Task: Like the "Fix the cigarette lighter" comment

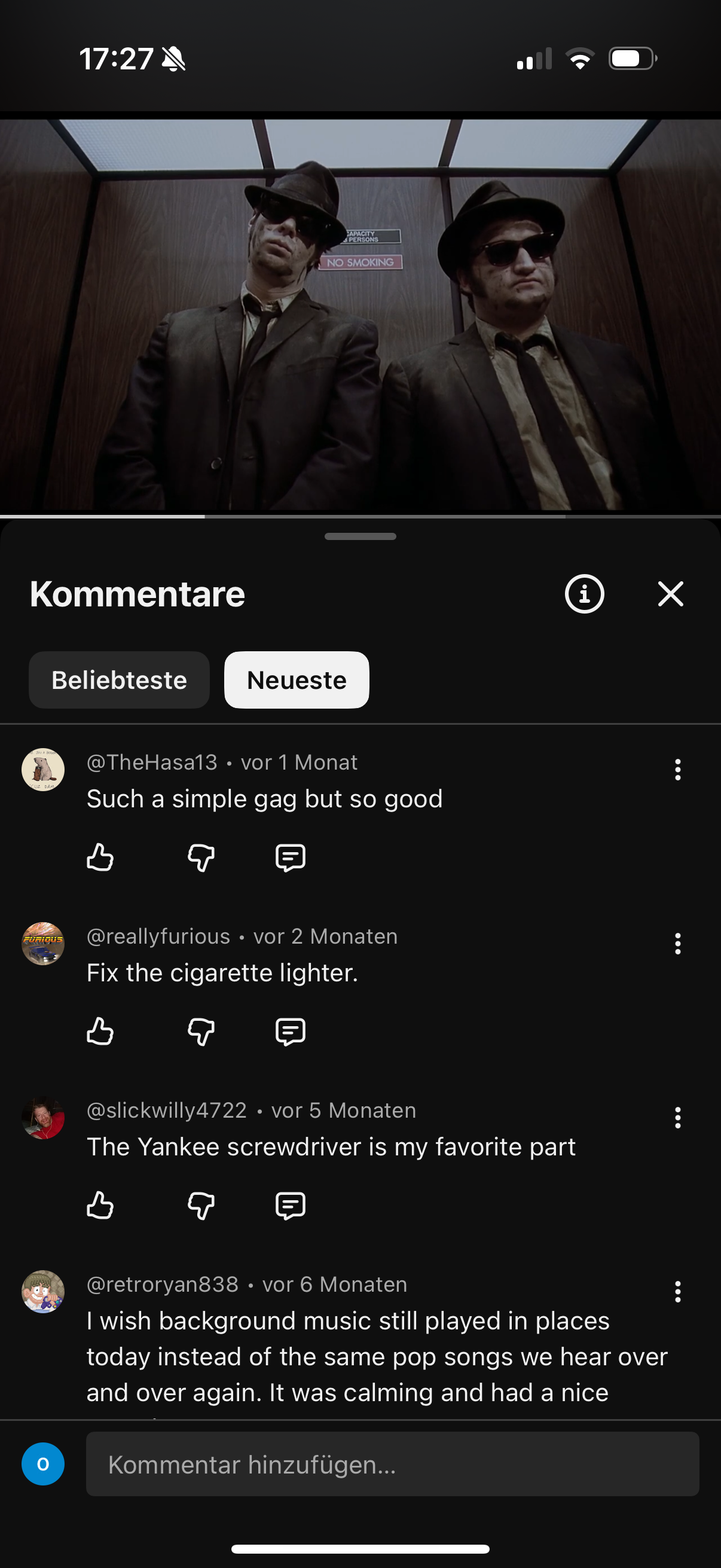Action: [x=100, y=1032]
